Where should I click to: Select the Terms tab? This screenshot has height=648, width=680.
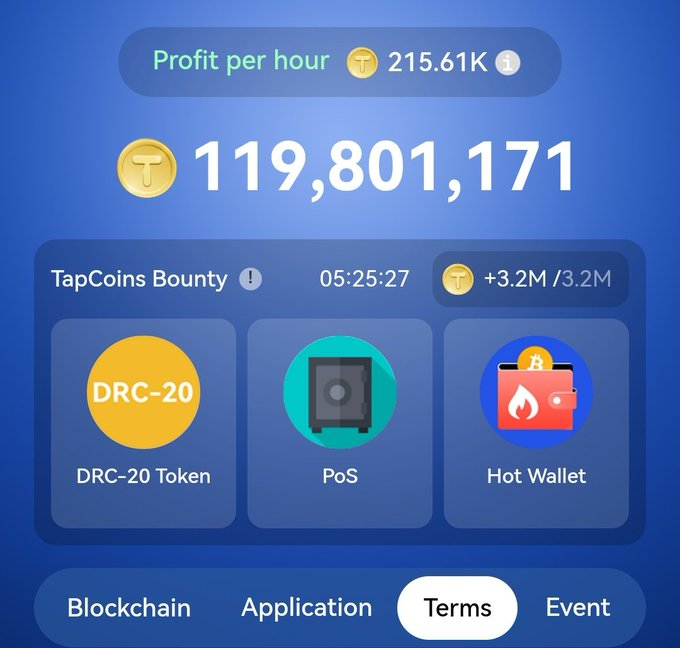(457, 608)
